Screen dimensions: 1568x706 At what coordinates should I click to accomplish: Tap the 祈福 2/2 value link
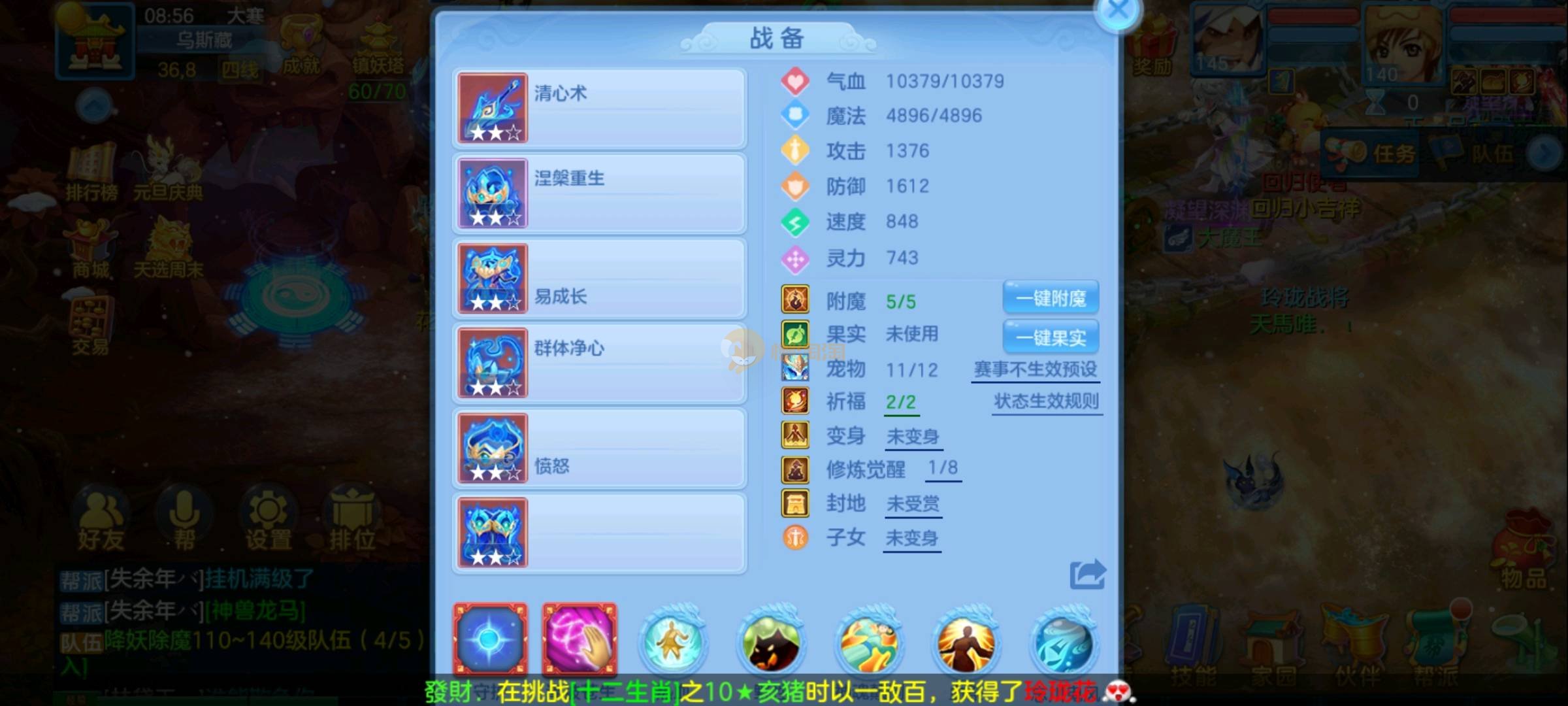pos(901,403)
